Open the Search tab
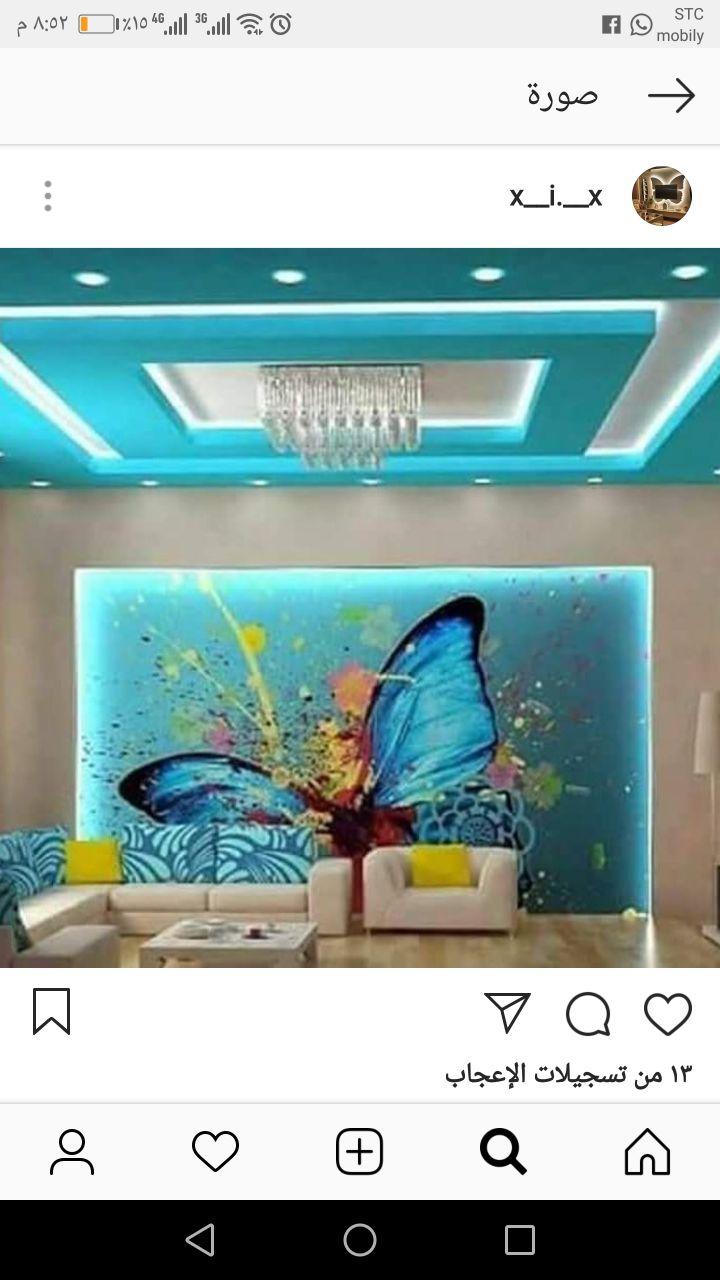 tap(503, 1151)
